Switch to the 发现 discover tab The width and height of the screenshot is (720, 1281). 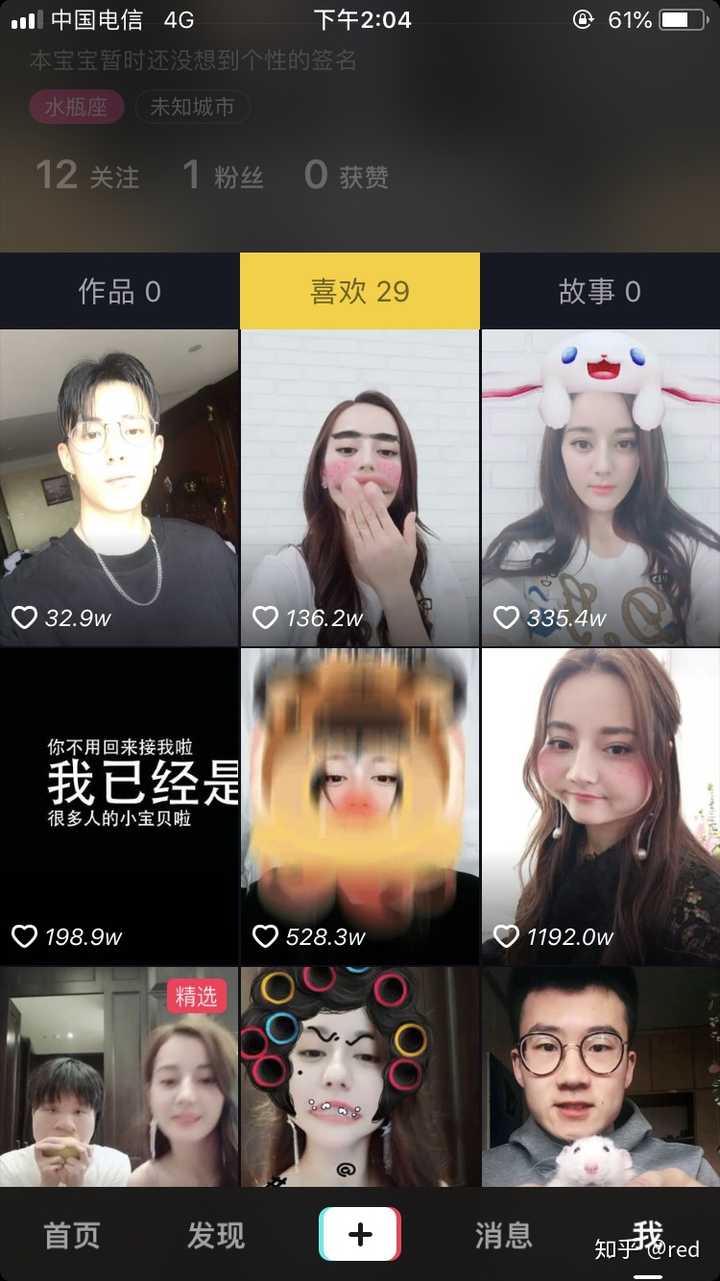[x=216, y=1235]
